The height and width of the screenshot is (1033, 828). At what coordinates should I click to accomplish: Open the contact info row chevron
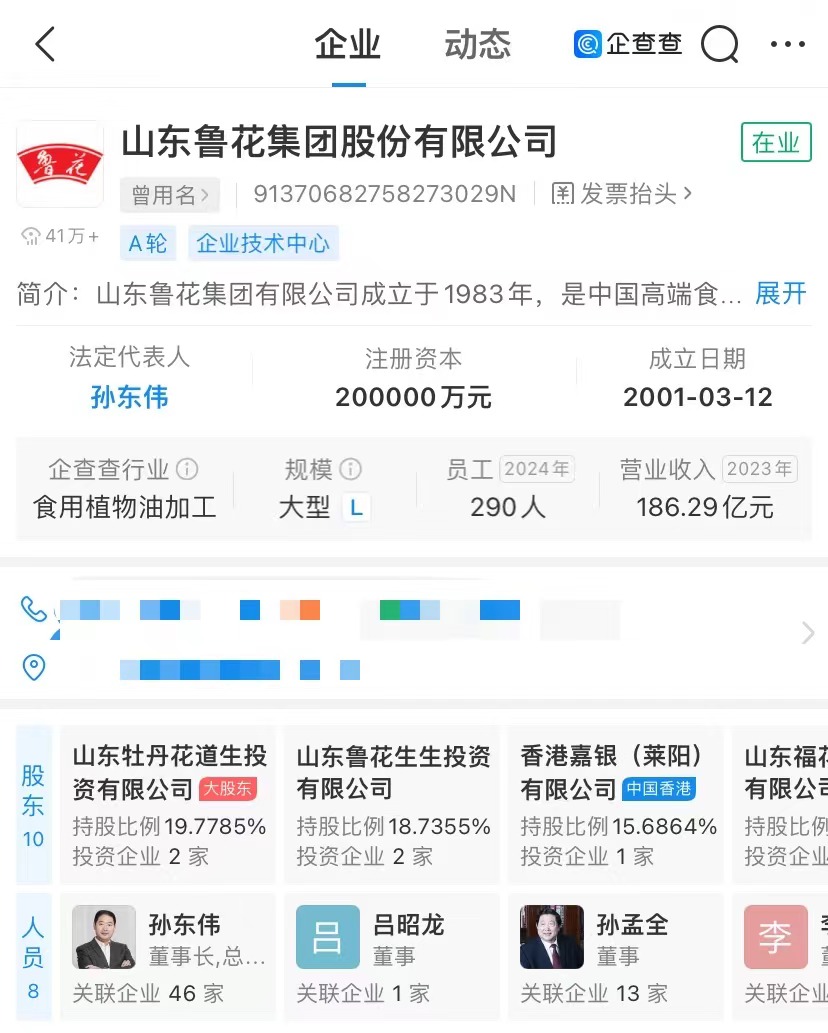point(808,632)
